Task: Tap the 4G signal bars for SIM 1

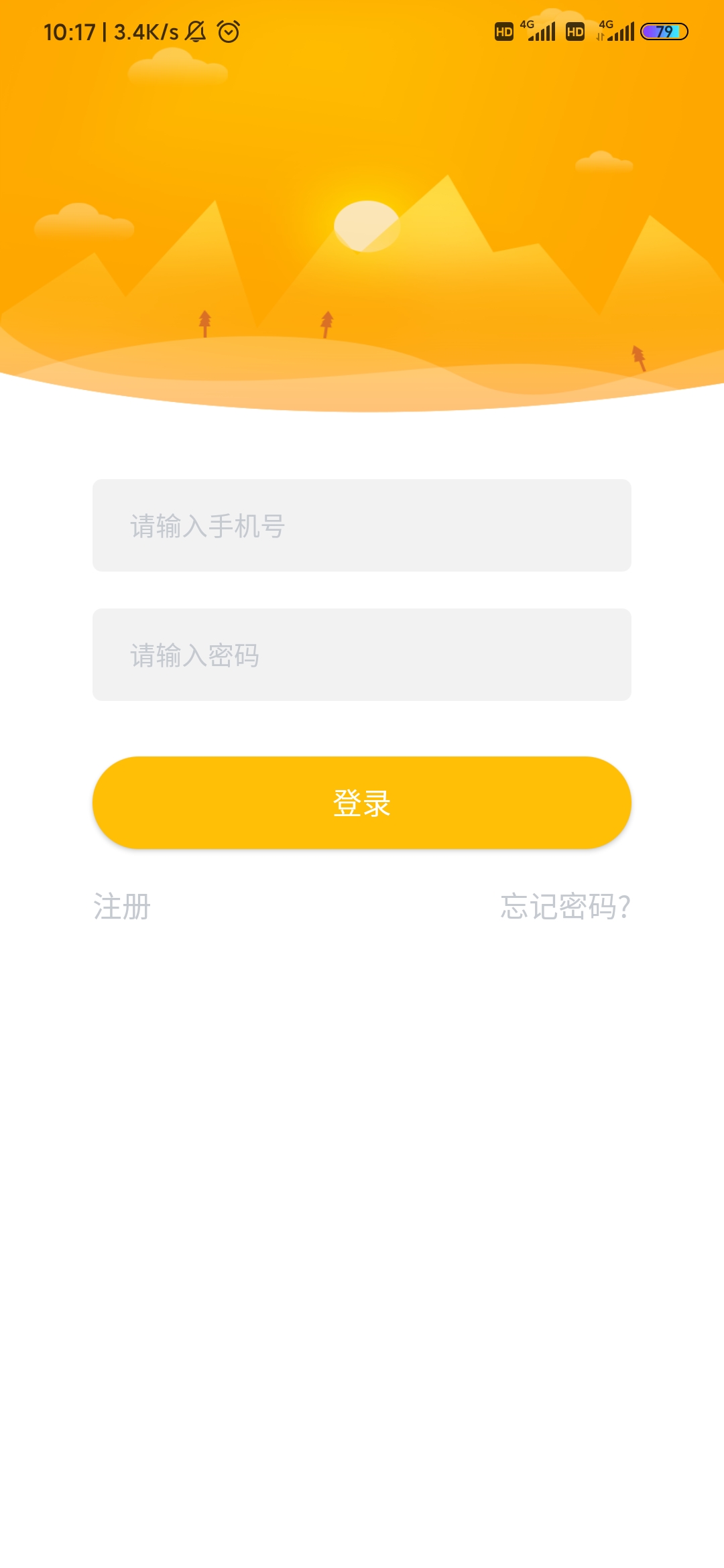Action: [x=542, y=31]
